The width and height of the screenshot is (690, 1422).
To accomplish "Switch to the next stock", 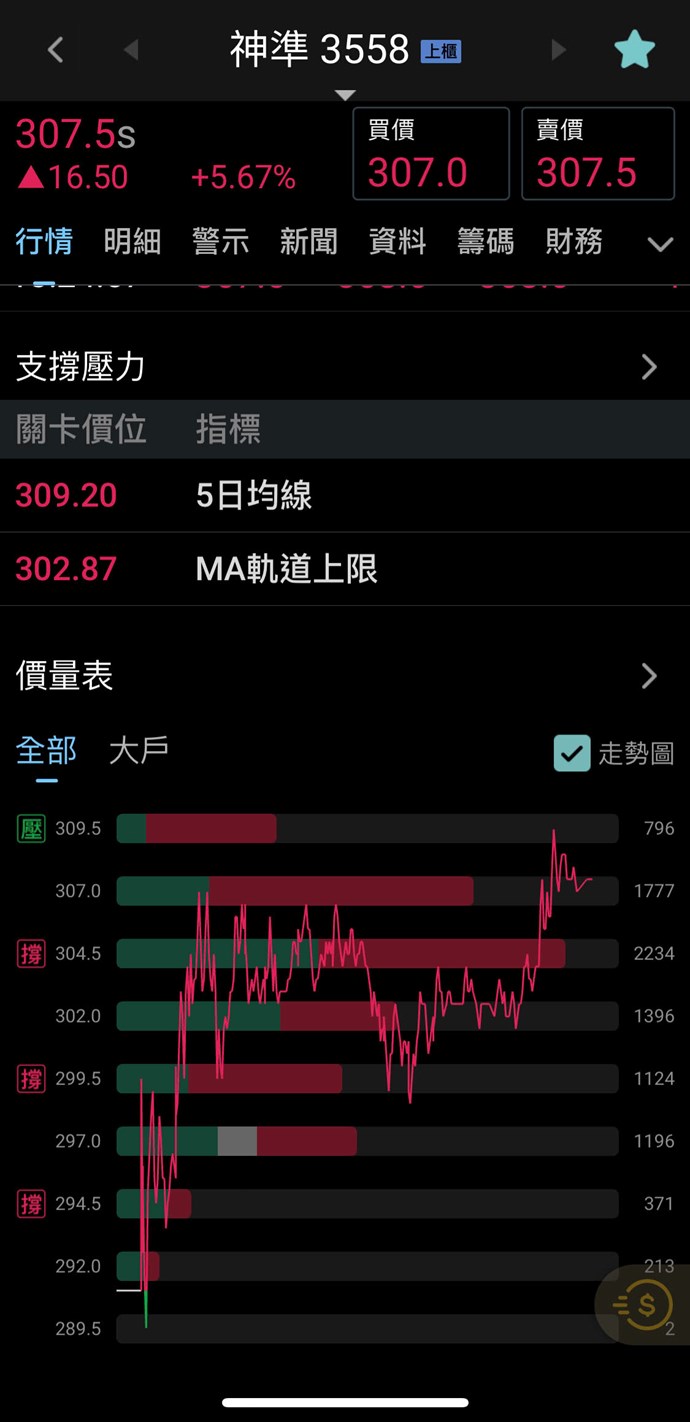I will [558, 50].
